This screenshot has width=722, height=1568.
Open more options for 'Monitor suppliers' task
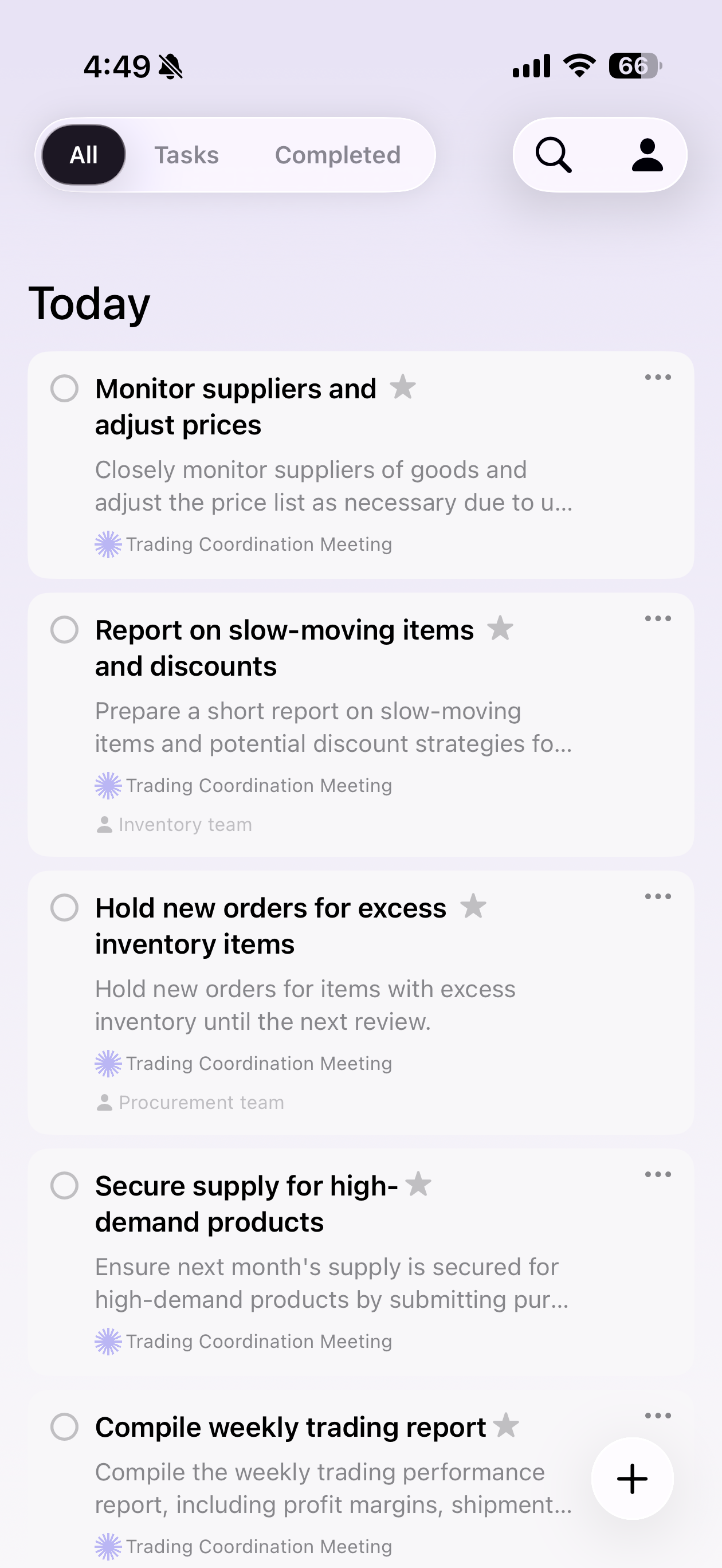[x=657, y=378]
